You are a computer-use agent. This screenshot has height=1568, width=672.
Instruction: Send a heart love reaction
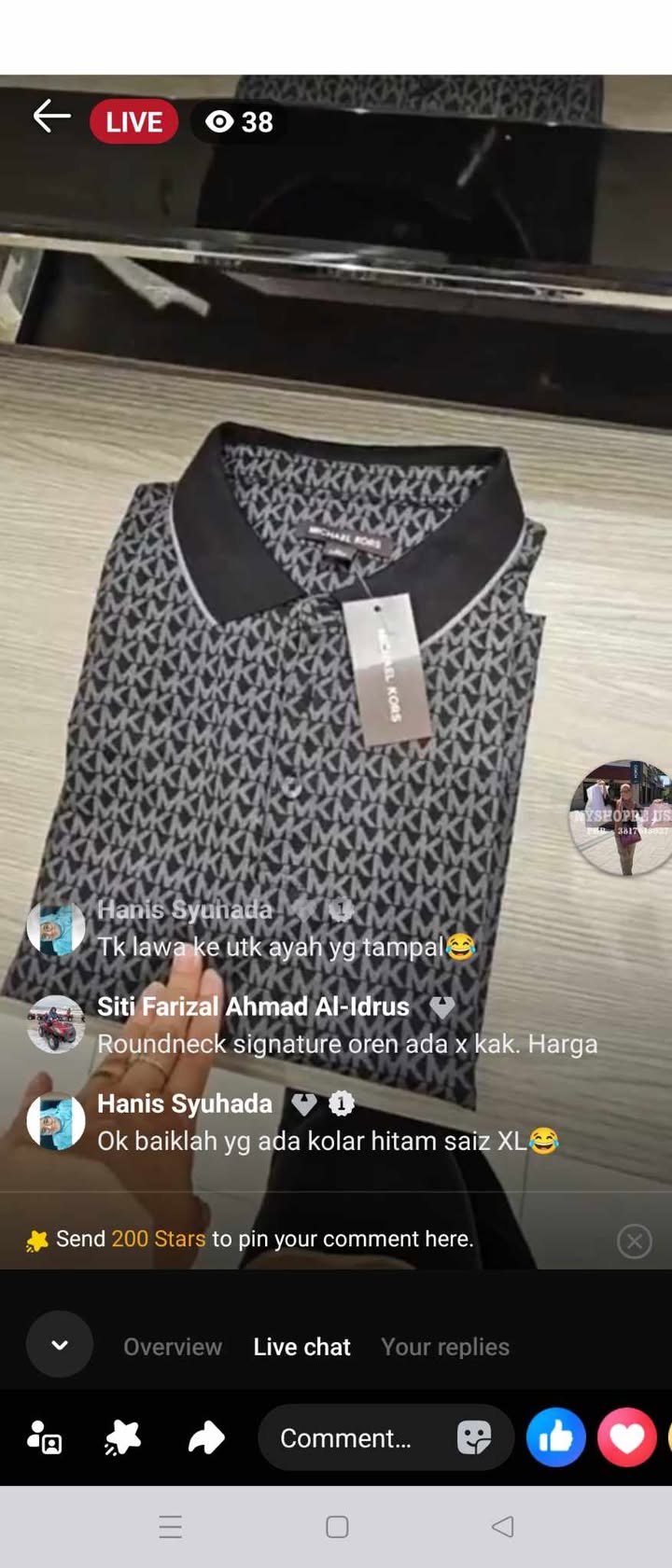[x=626, y=1437]
